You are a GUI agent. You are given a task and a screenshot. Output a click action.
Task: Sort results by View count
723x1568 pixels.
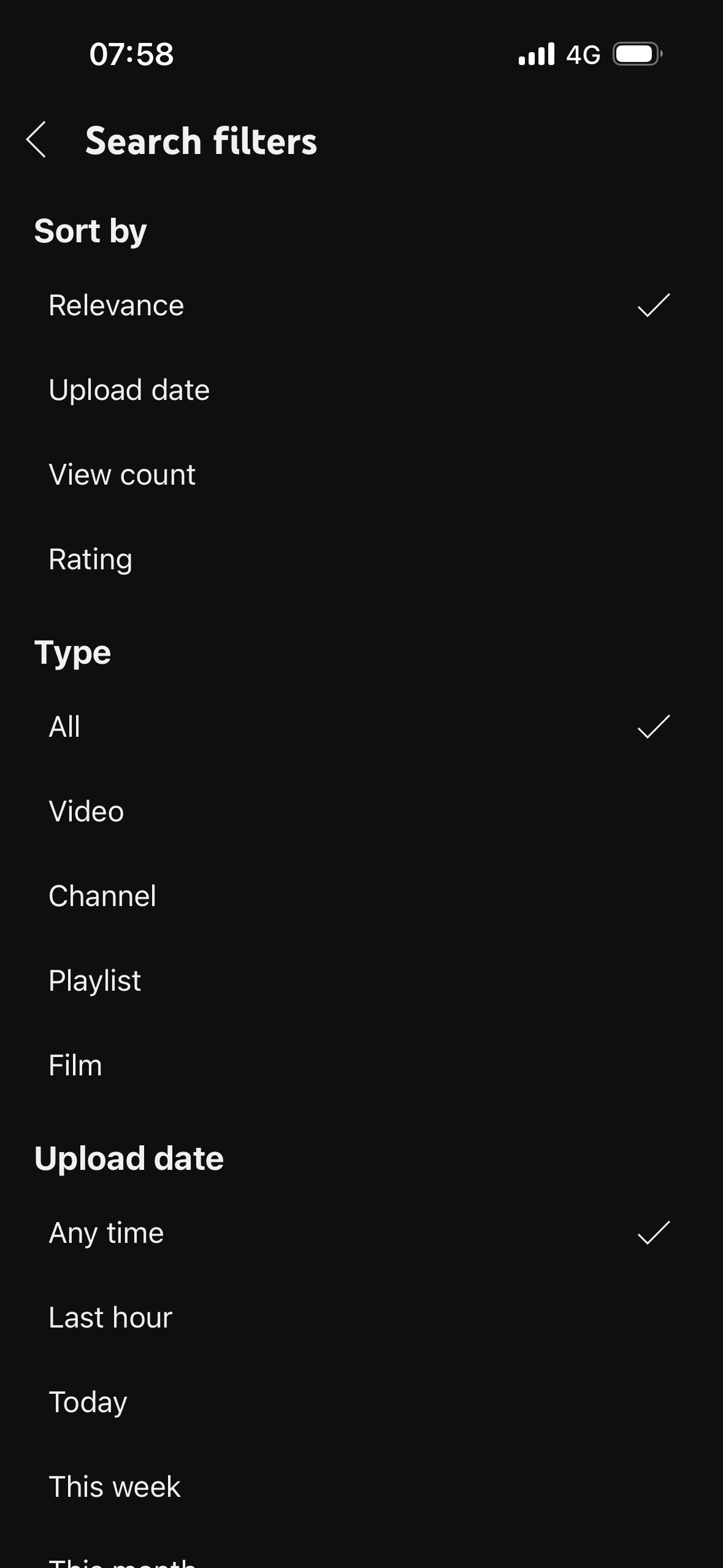click(361, 474)
